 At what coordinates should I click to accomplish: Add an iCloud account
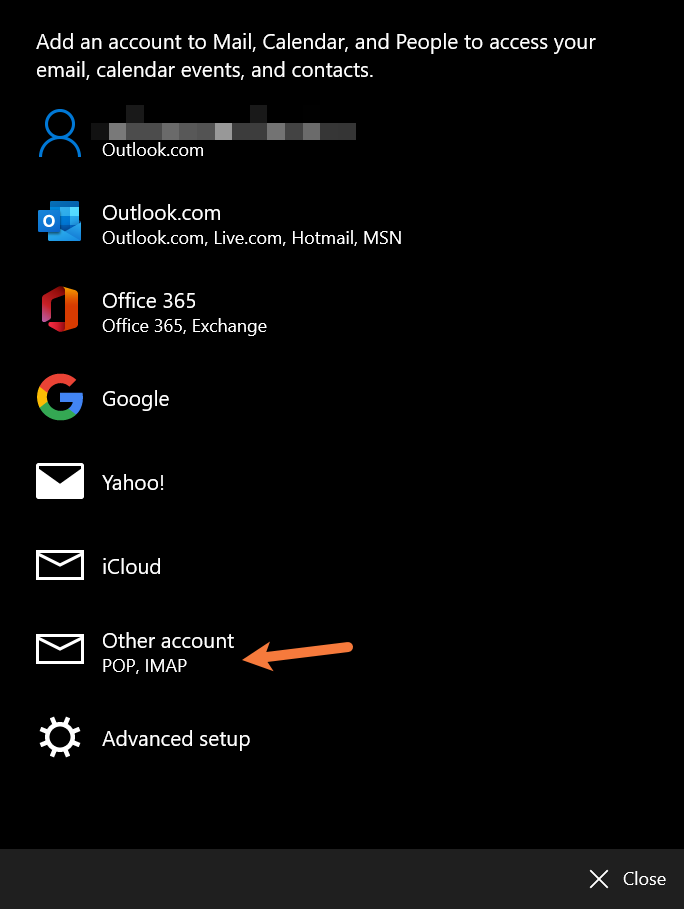point(131,566)
